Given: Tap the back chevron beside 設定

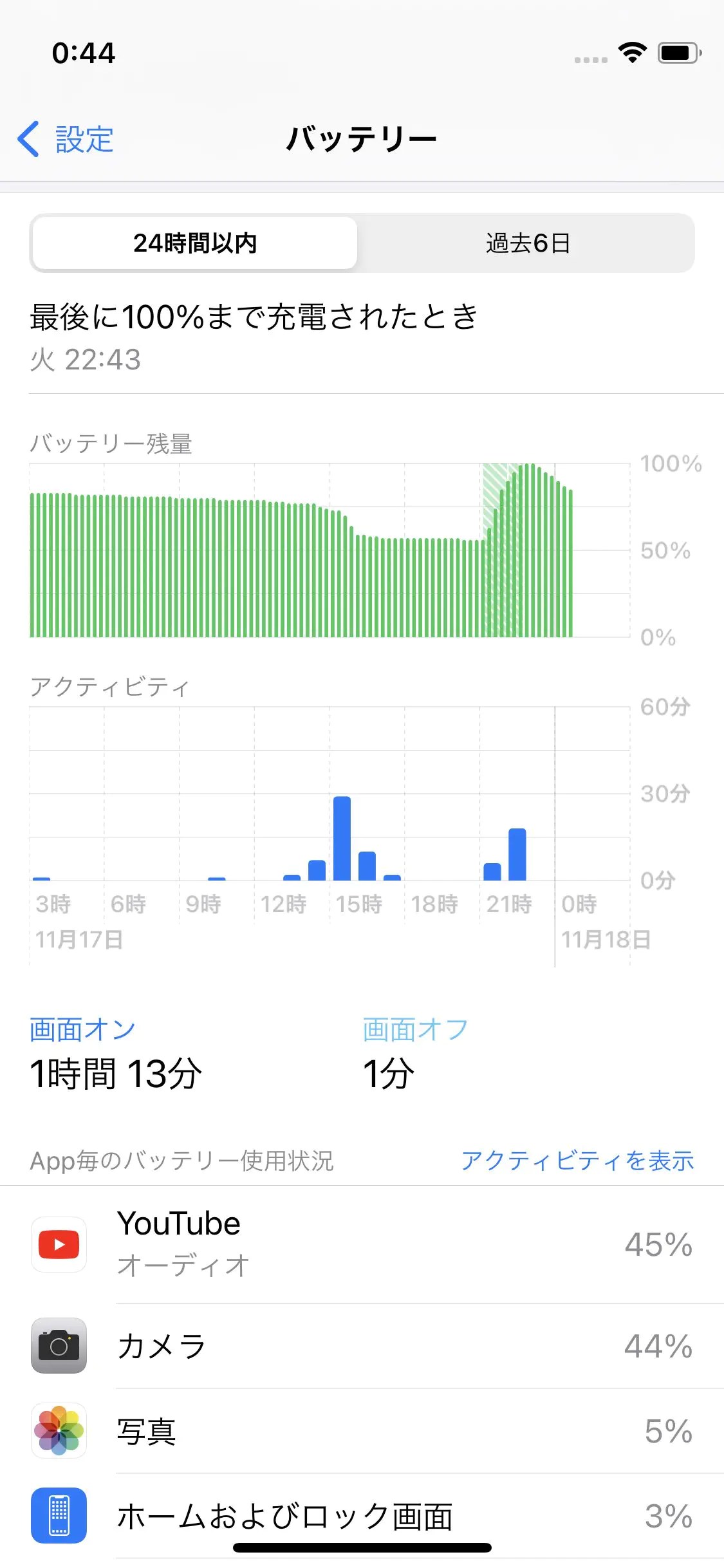Looking at the screenshot, I should click(27, 138).
